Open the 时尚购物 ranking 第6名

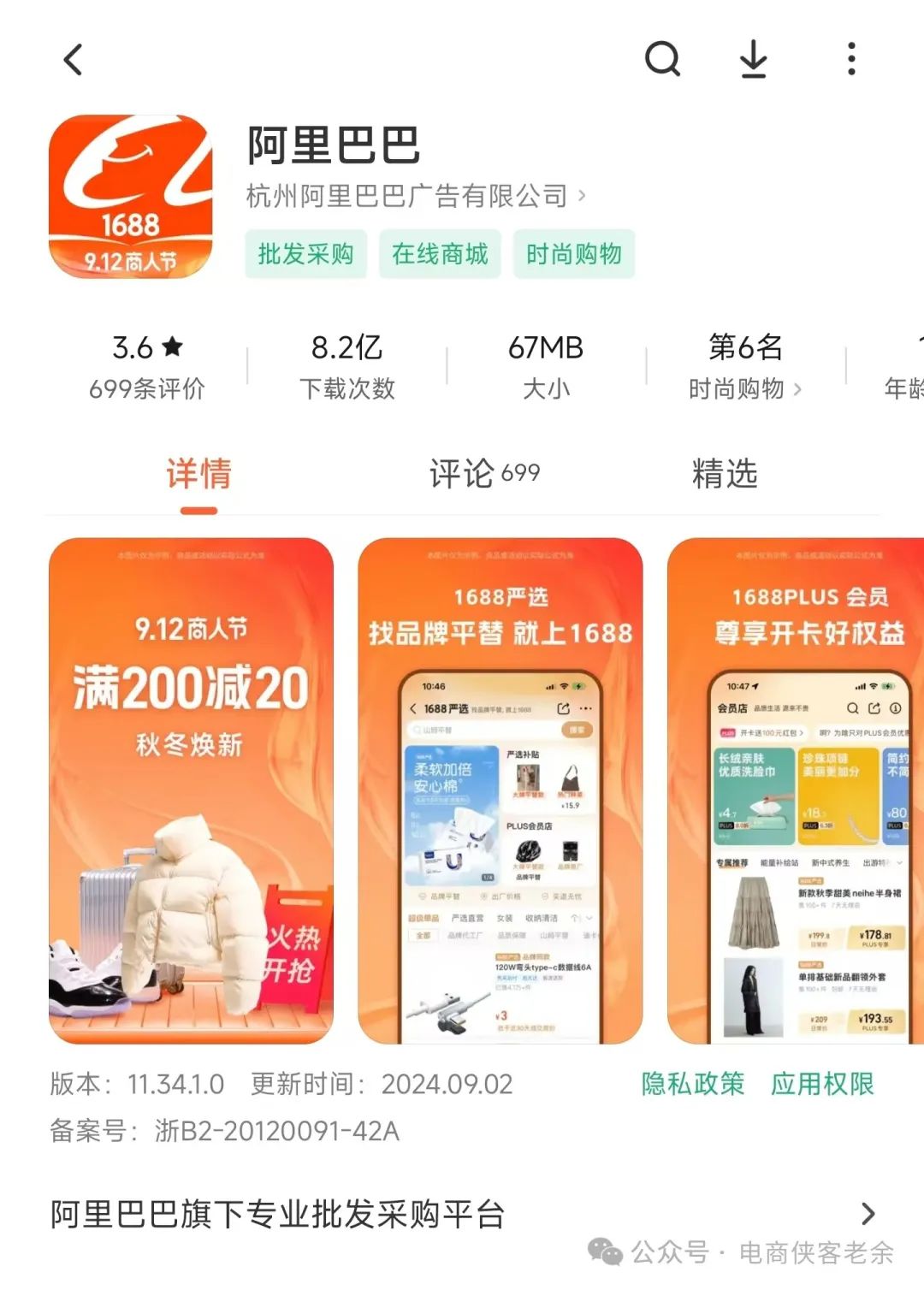click(745, 367)
